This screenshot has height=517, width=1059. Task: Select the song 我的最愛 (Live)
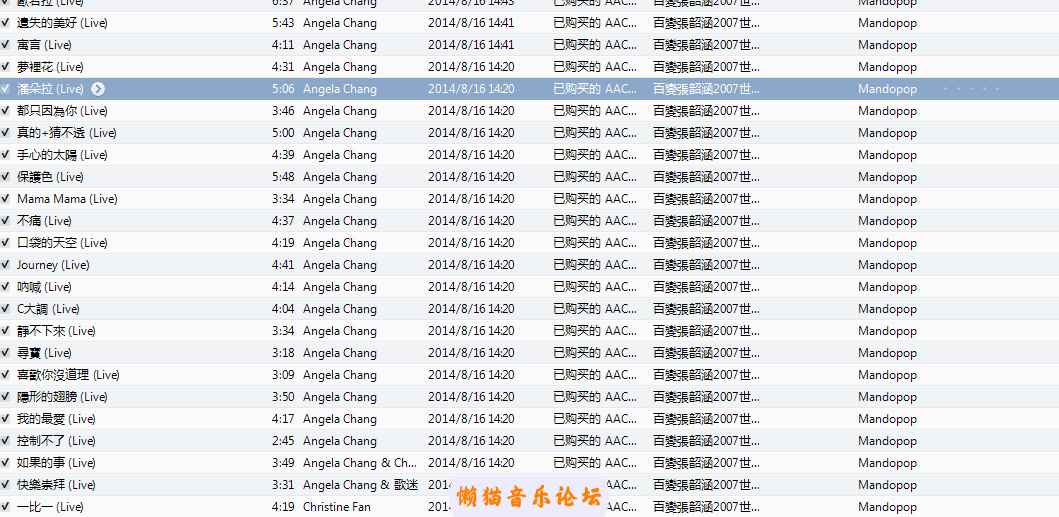point(56,419)
